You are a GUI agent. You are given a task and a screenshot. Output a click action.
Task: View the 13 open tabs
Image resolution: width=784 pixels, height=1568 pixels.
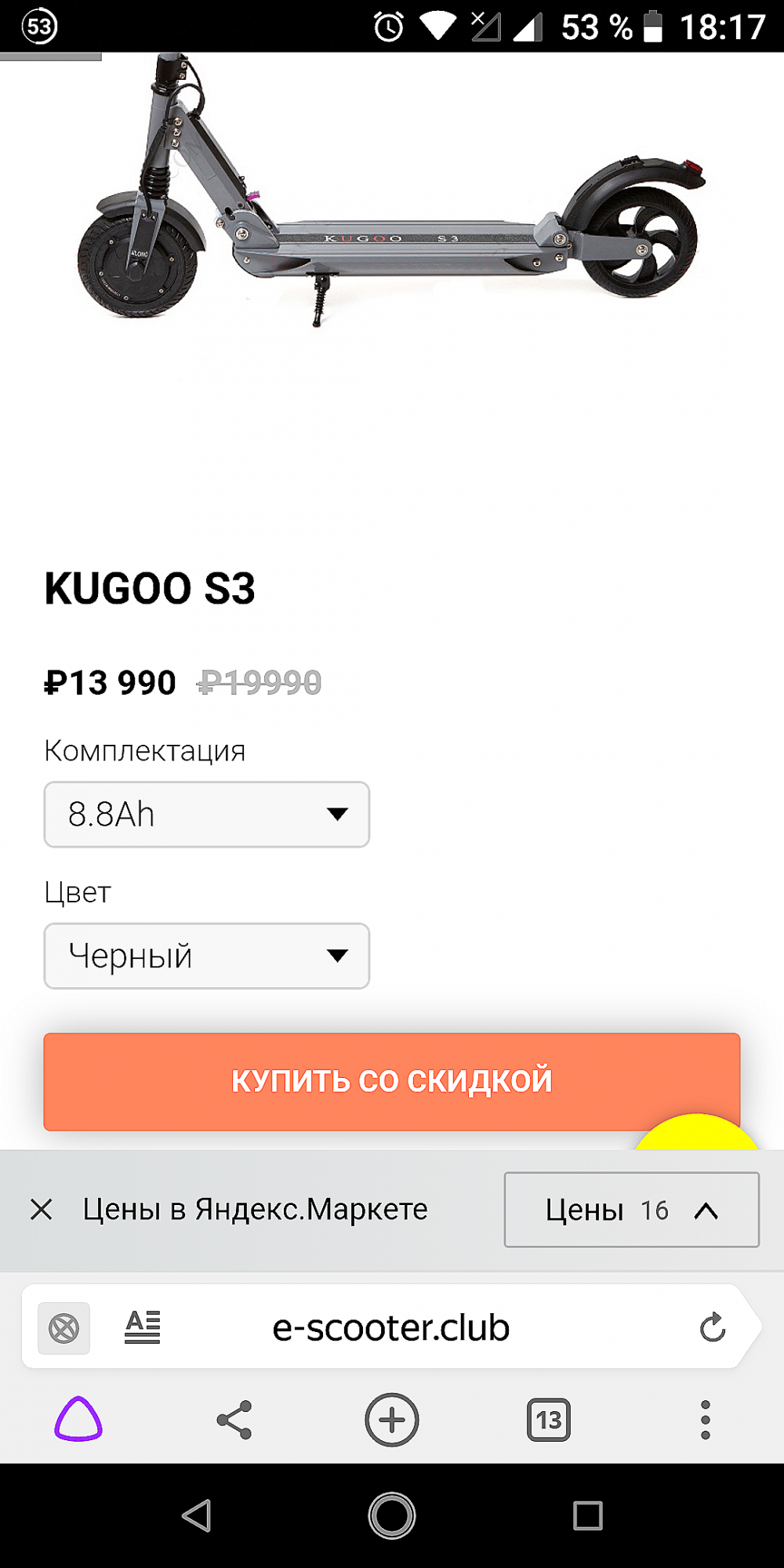[549, 1420]
